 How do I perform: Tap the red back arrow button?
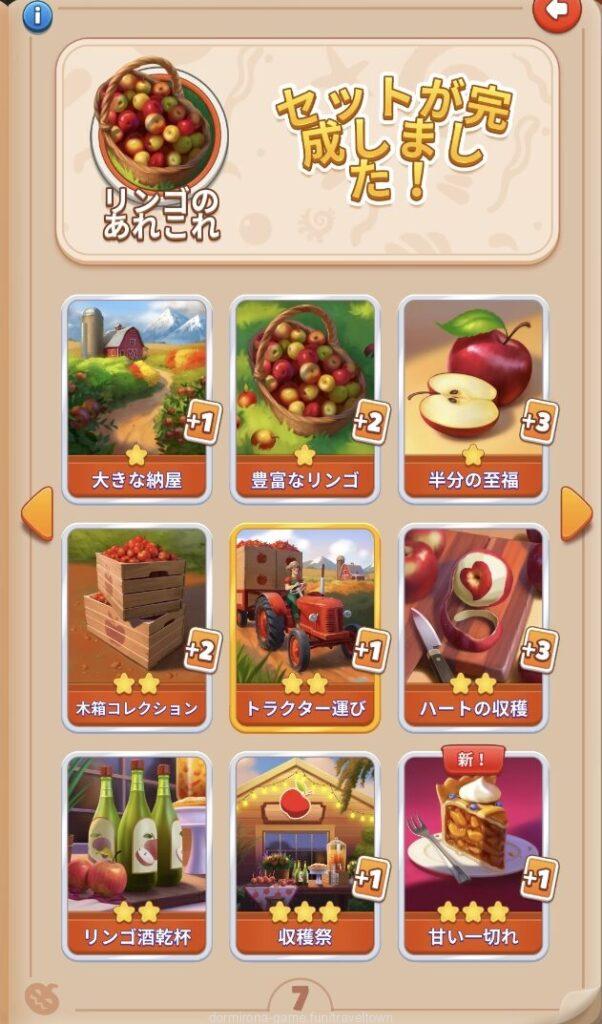pyautogui.click(x=557, y=12)
